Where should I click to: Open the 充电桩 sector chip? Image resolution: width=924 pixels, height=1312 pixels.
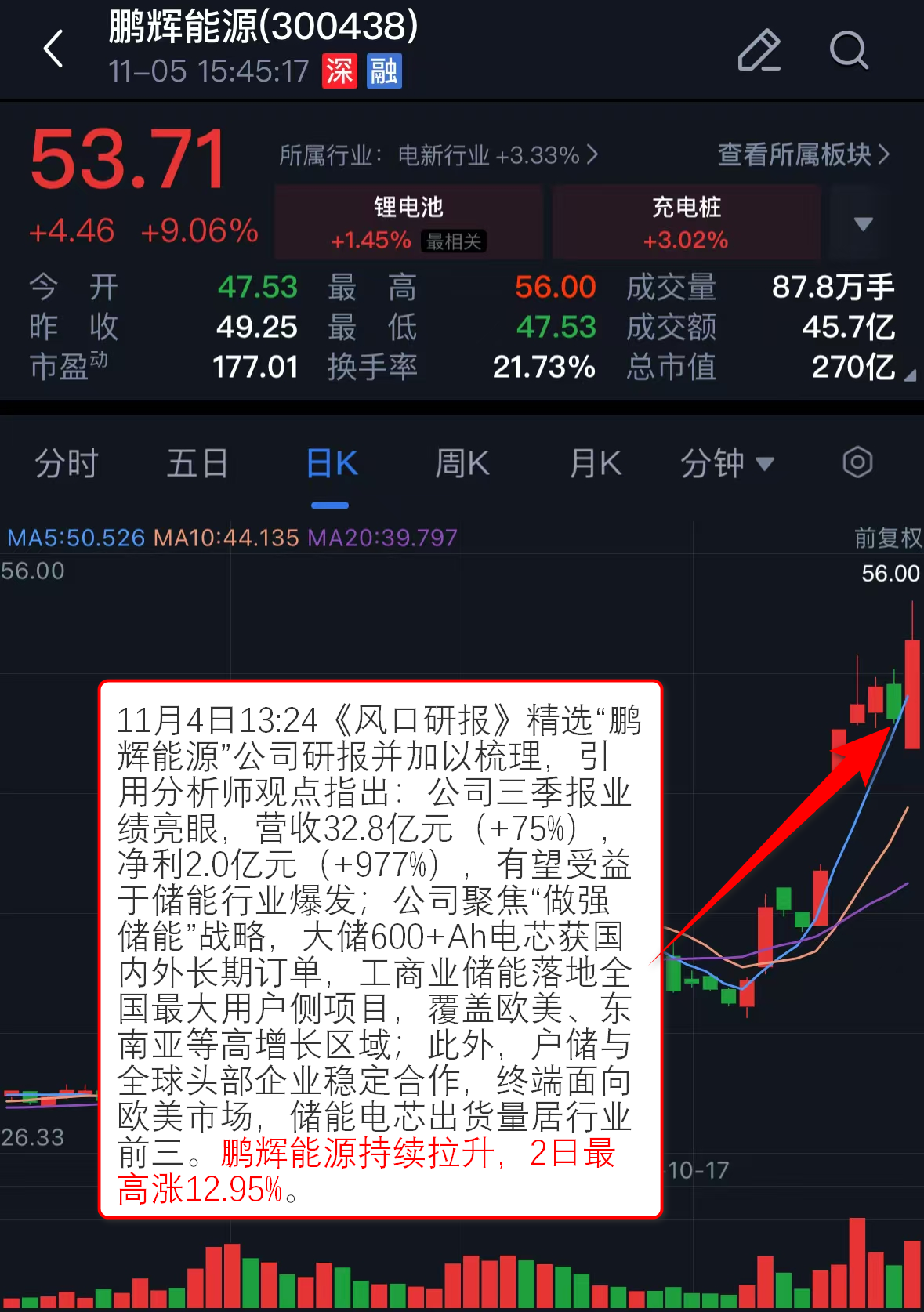(x=686, y=222)
